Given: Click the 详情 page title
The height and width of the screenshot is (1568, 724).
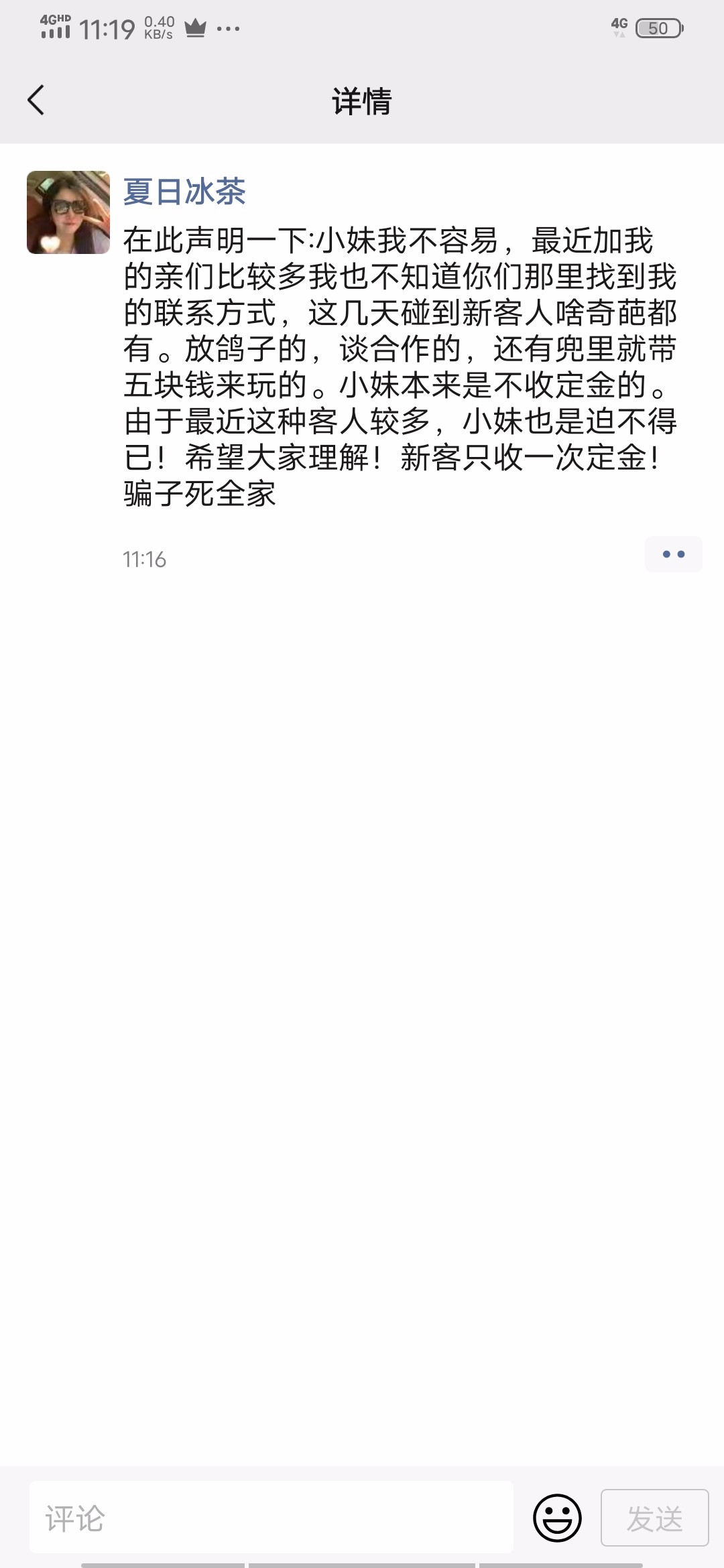Looking at the screenshot, I should coord(362,101).
